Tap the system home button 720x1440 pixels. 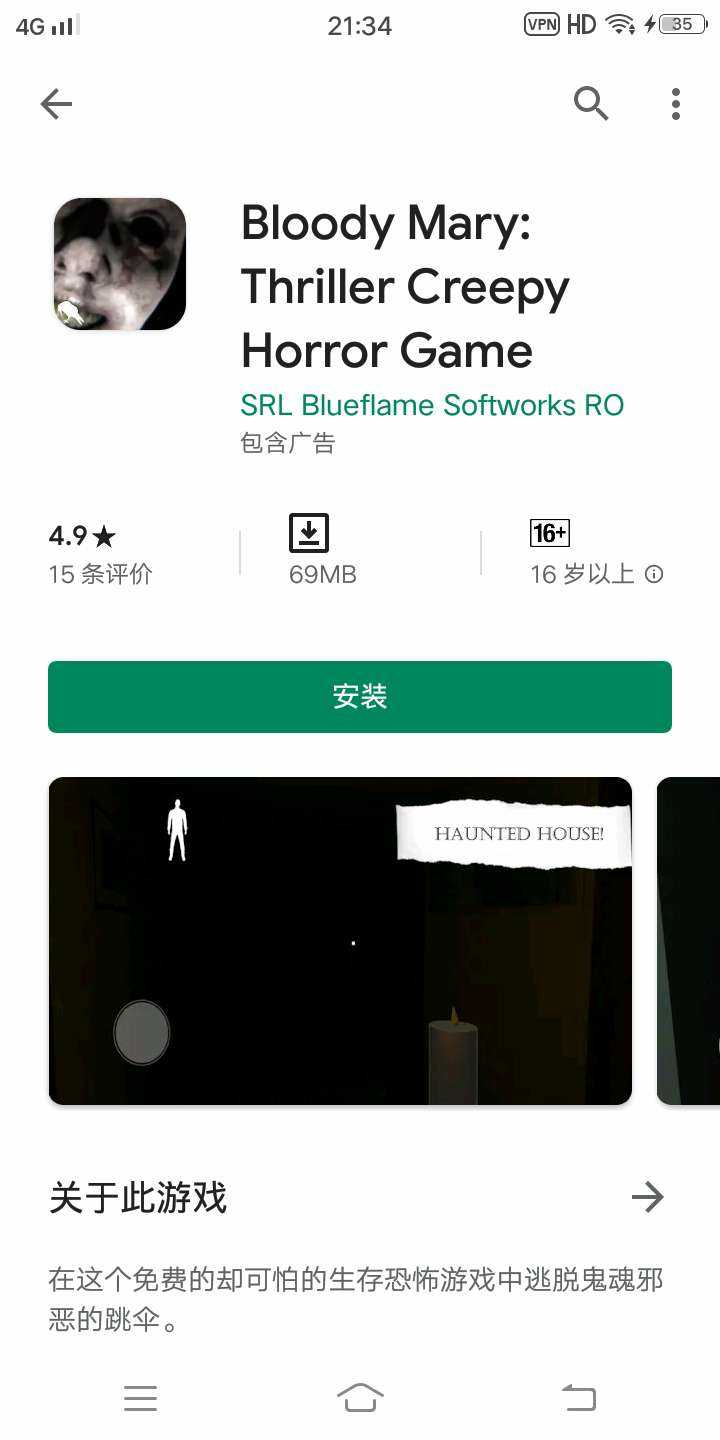point(360,1397)
